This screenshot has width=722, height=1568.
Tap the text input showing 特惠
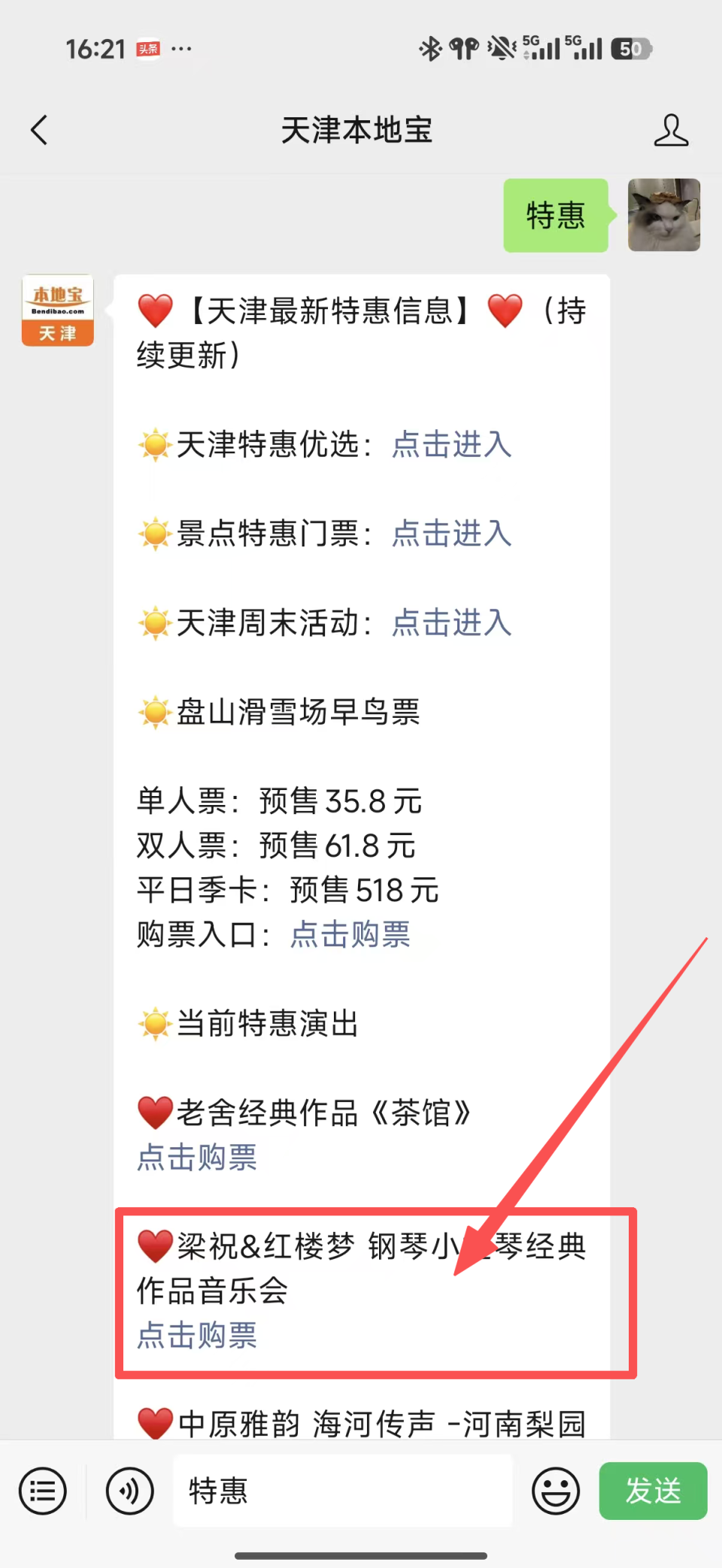pos(342,1491)
